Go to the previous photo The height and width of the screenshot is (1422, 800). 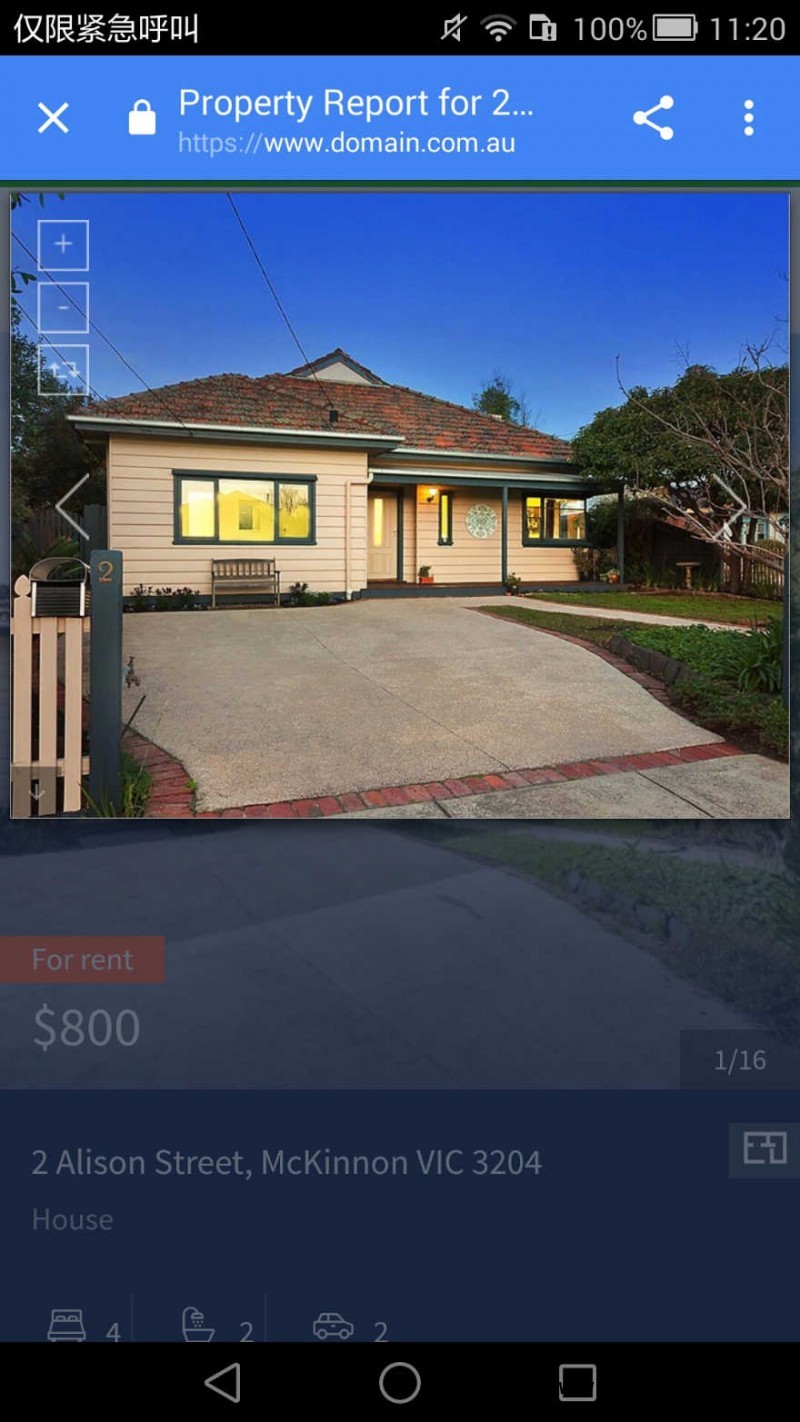coord(72,507)
